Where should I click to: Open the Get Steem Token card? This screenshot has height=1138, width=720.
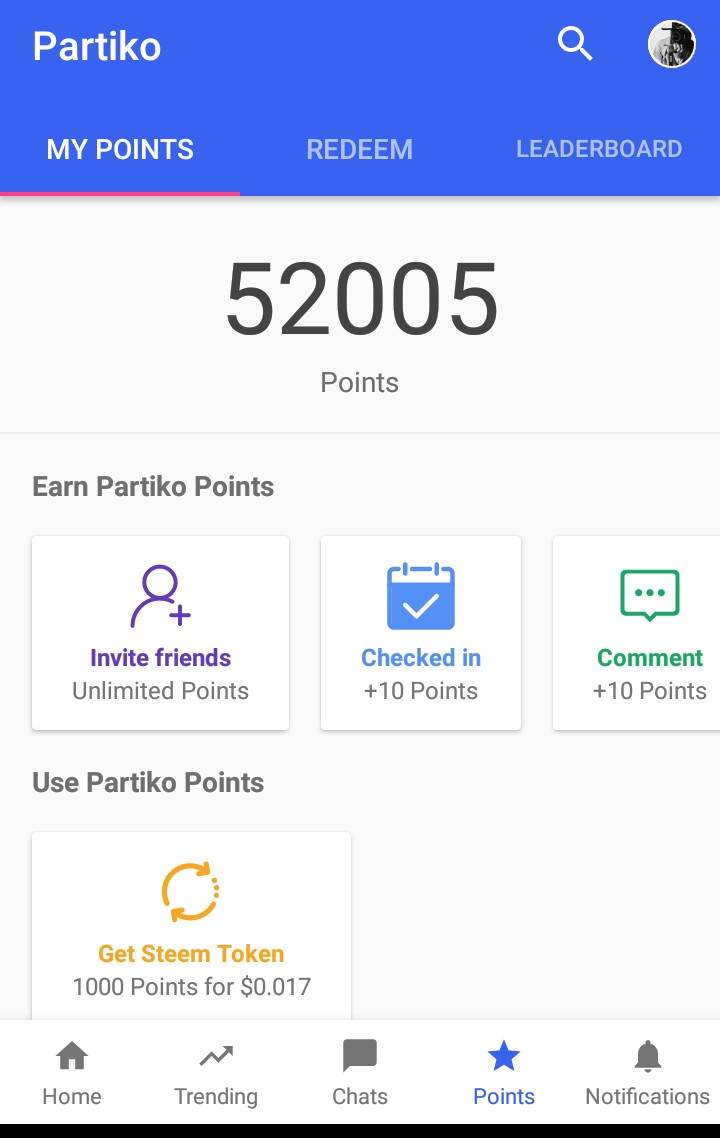tap(191, 927)
